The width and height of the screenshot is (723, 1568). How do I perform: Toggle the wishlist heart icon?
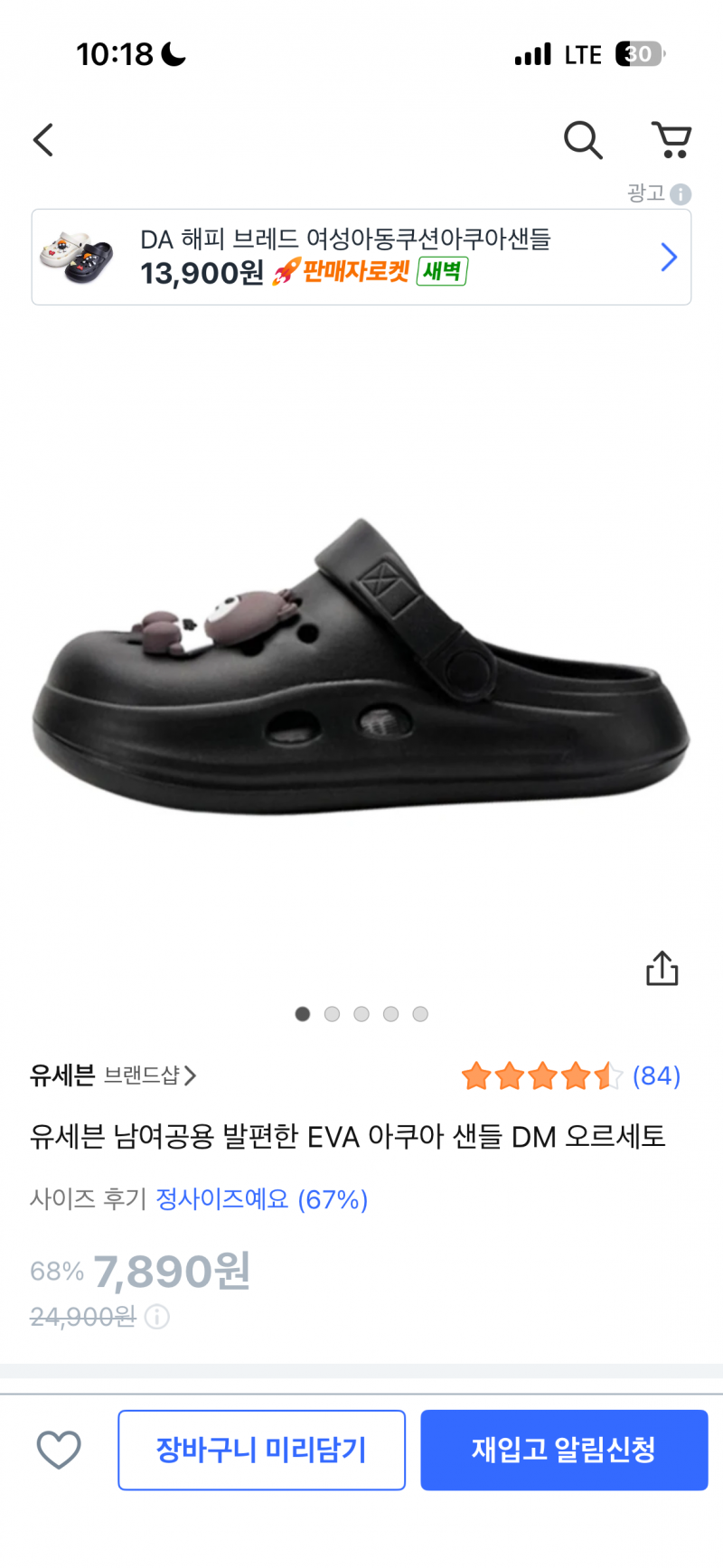pos(58,1449)
